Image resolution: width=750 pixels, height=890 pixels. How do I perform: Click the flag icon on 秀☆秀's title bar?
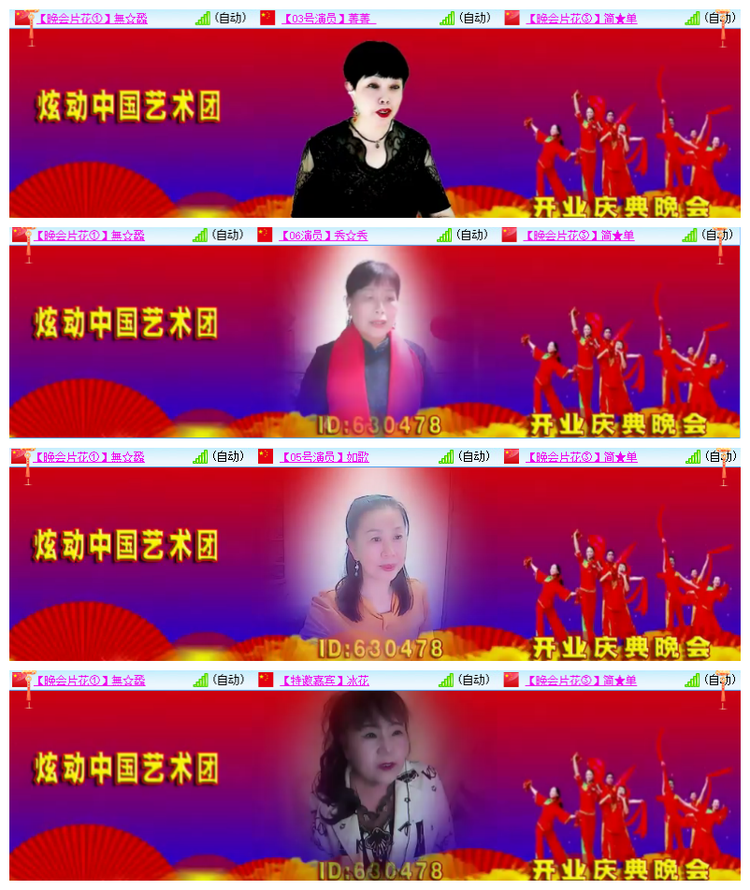pos(265,236)
